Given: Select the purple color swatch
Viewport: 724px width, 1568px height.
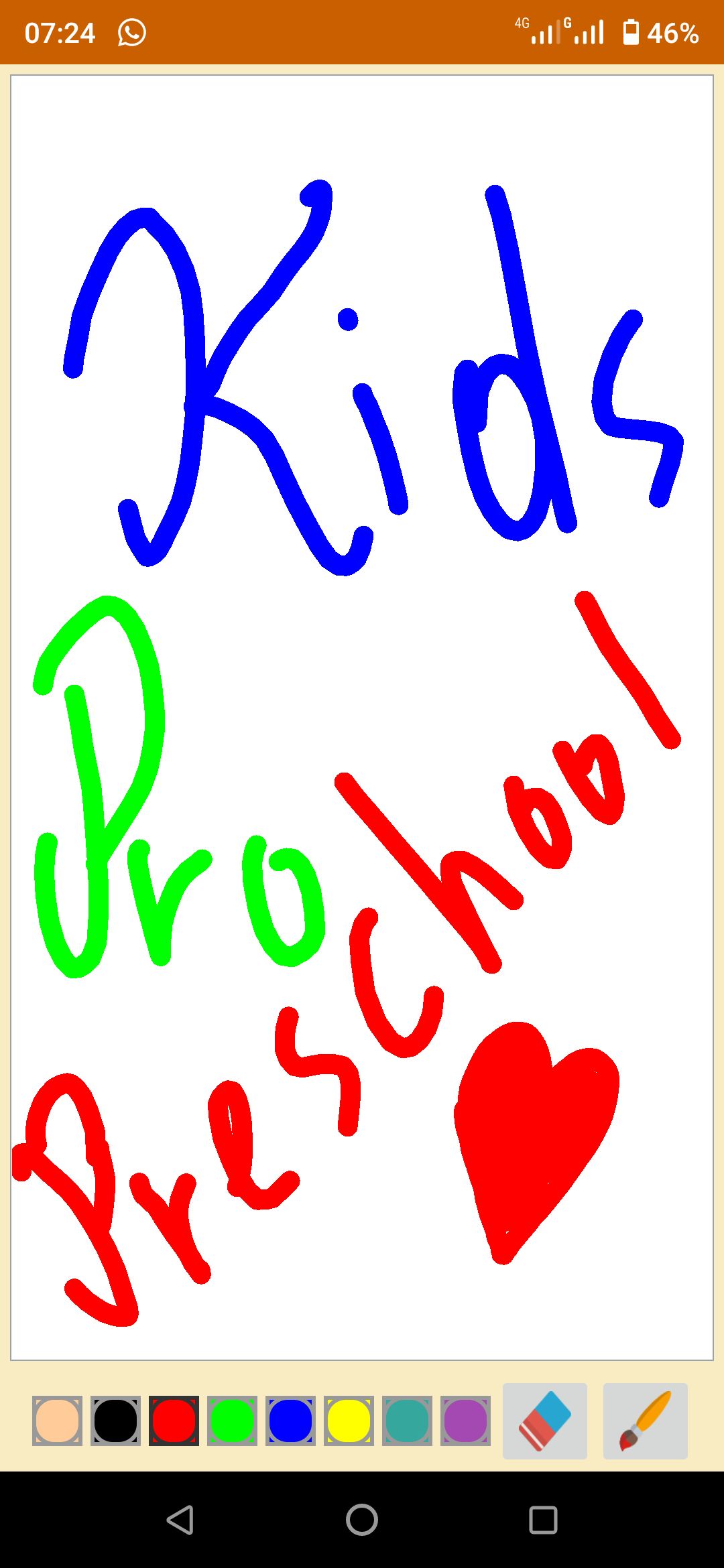Looking at the screenshot, I should click(465, 1421).
